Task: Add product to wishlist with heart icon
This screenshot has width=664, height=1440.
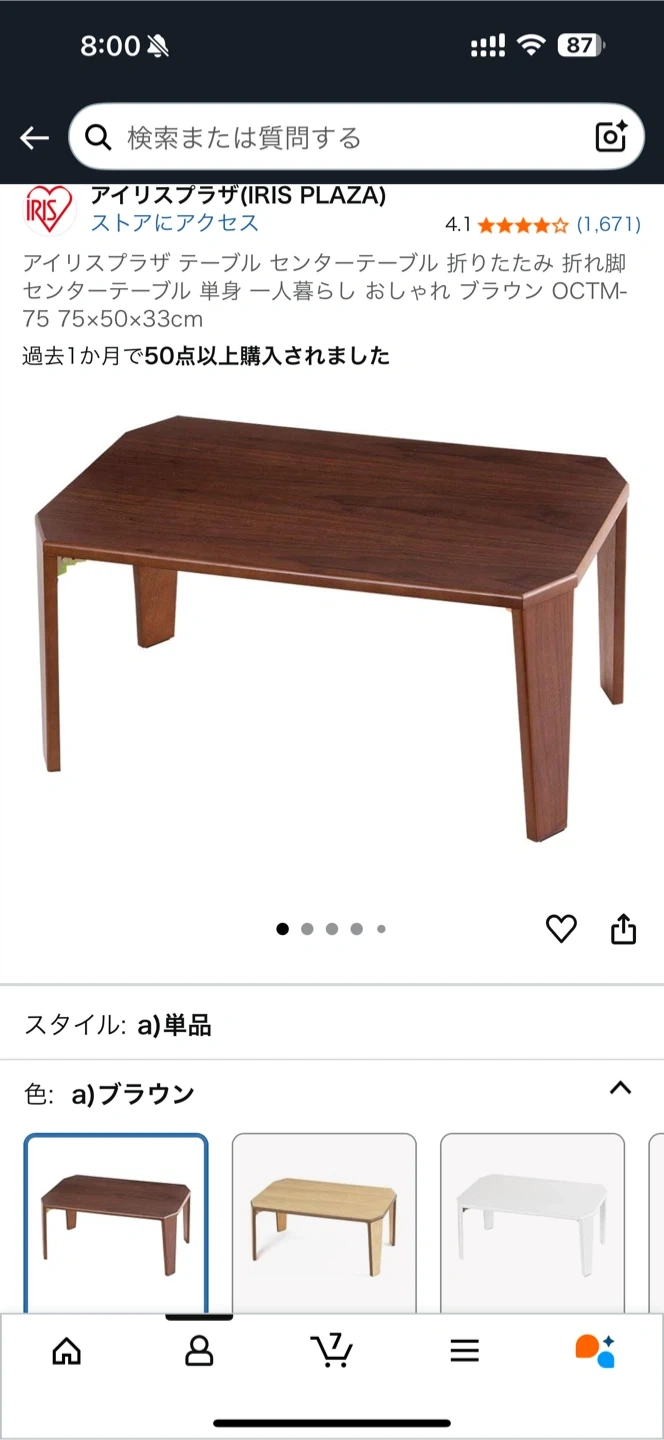Action: pyautogui.click(x=561, y=929)
